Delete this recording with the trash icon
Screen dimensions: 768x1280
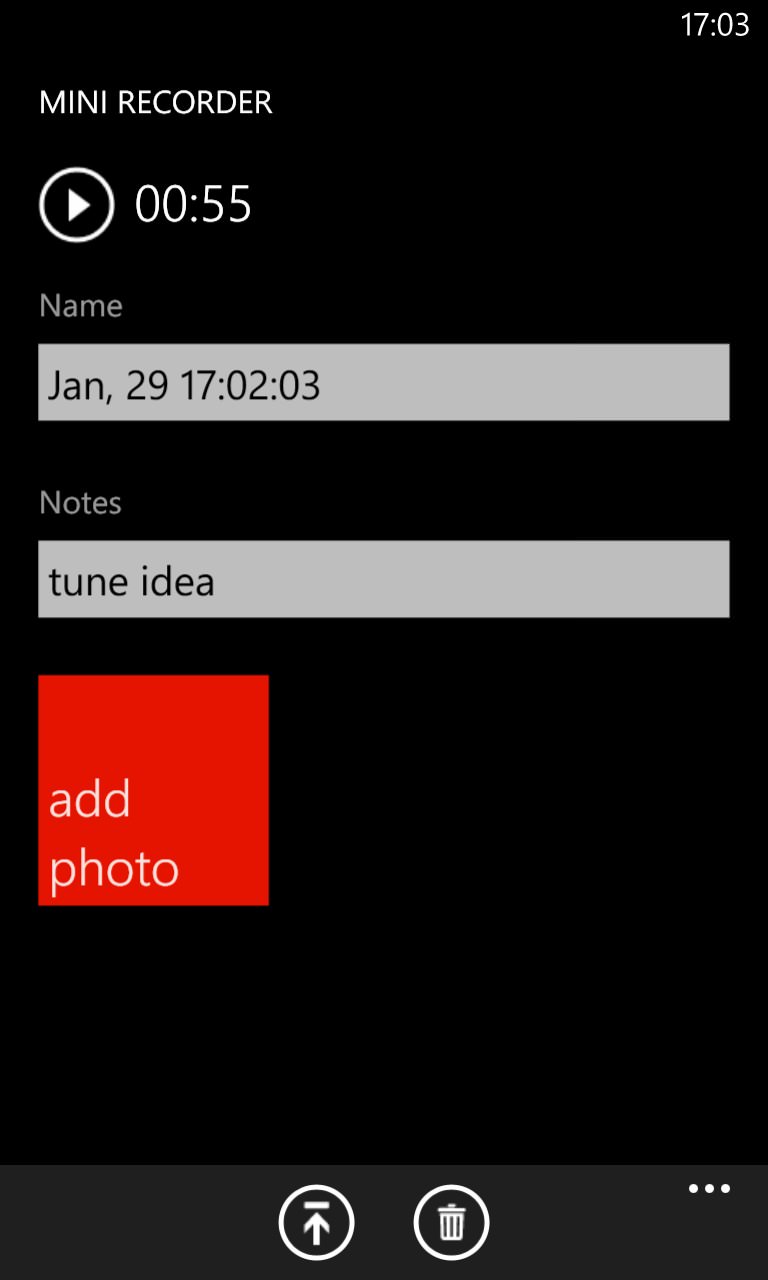point(451,1222)
